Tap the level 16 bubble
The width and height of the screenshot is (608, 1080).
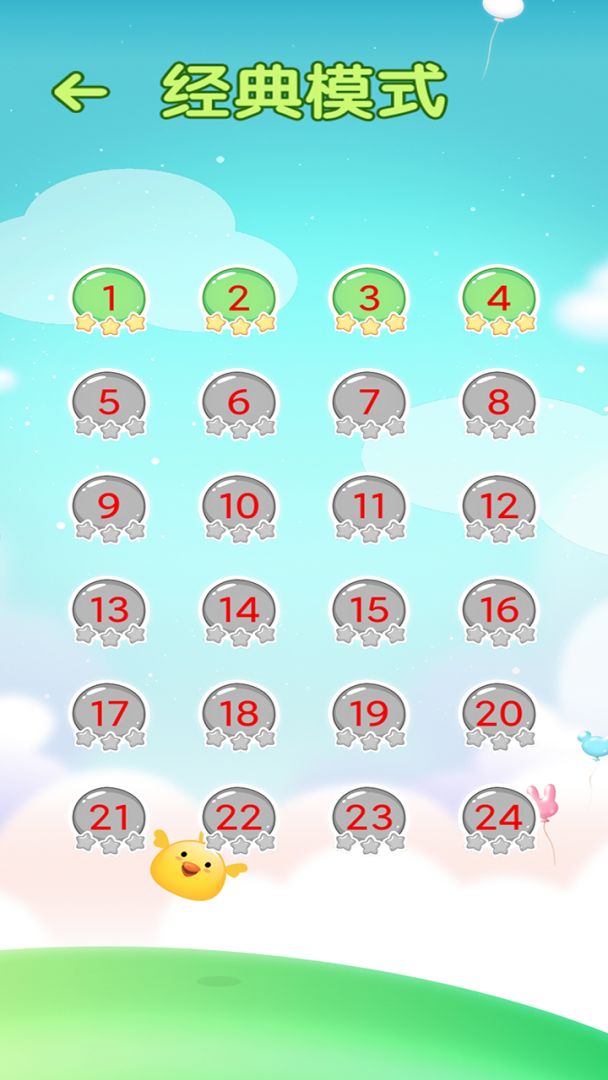[499, 610]
